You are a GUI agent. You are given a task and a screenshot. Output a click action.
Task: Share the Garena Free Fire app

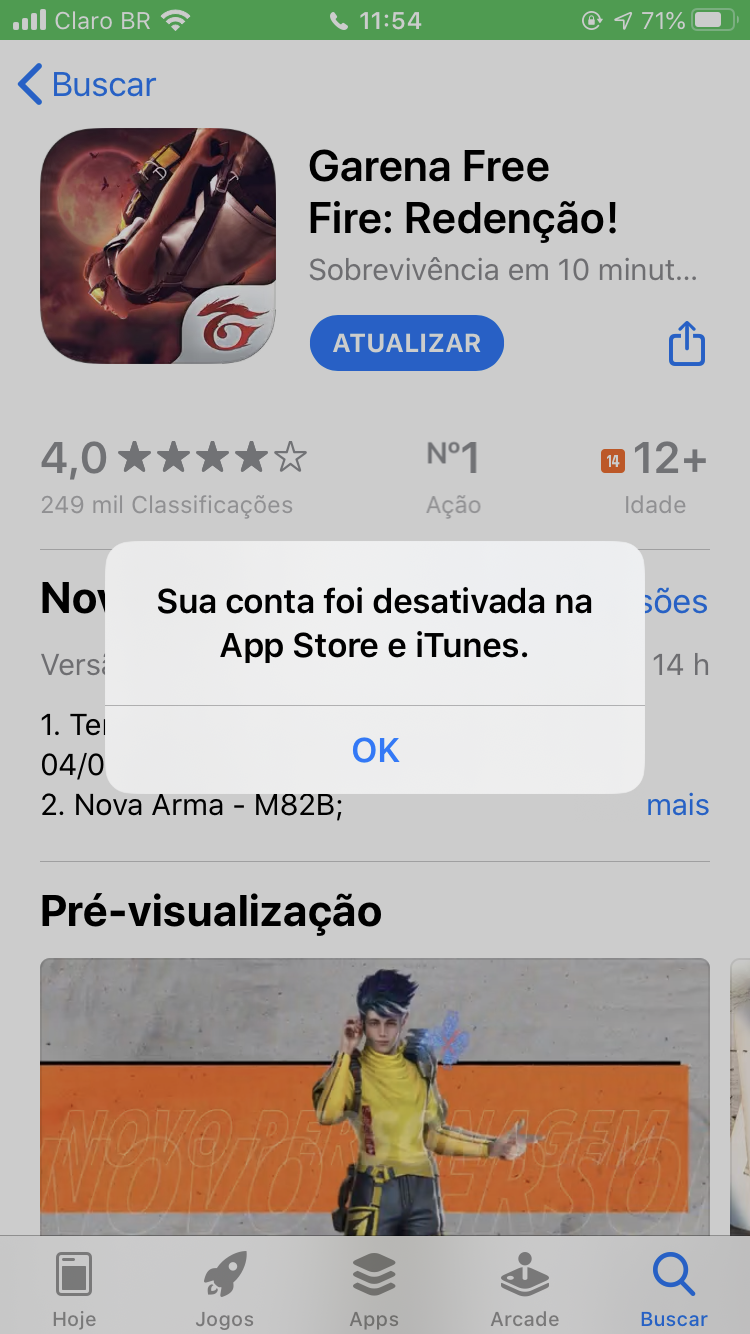click(687, 343)
